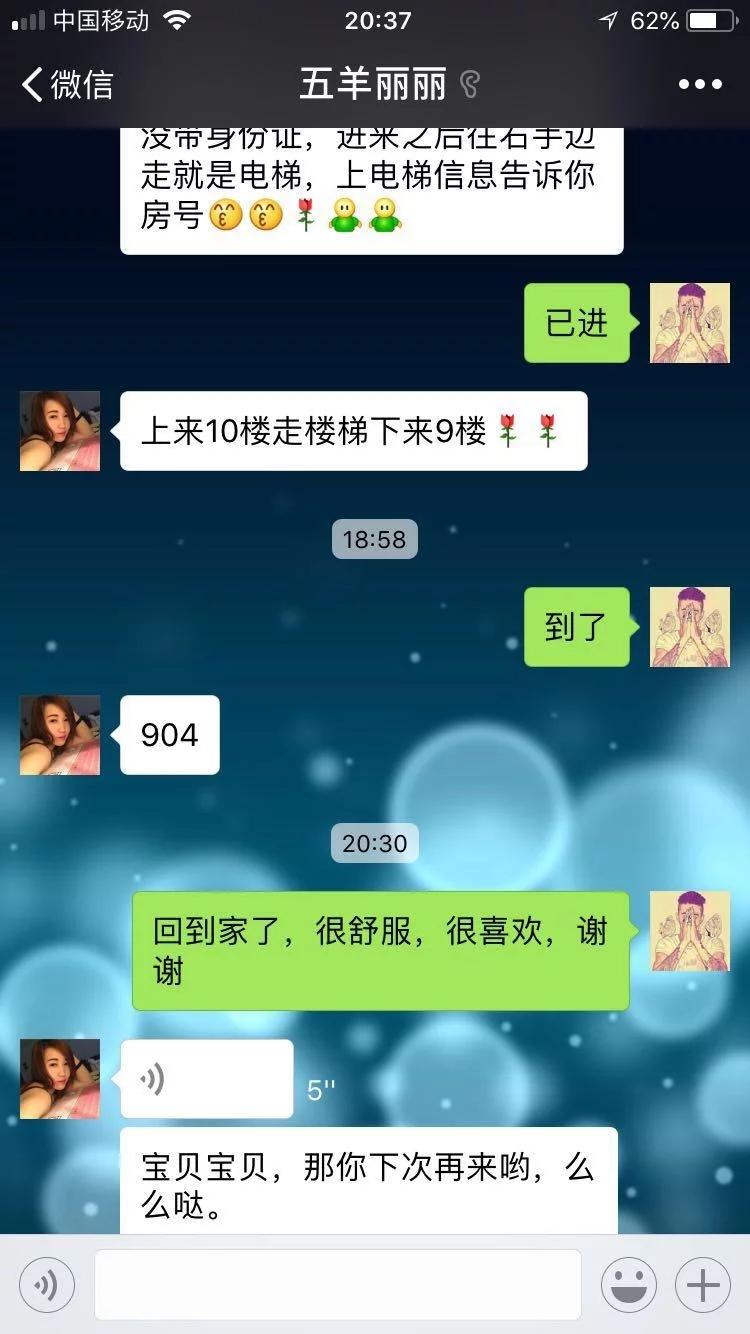Tap the 20:30 timestamp
The image size is (750, 1334).
pos(375,843)
